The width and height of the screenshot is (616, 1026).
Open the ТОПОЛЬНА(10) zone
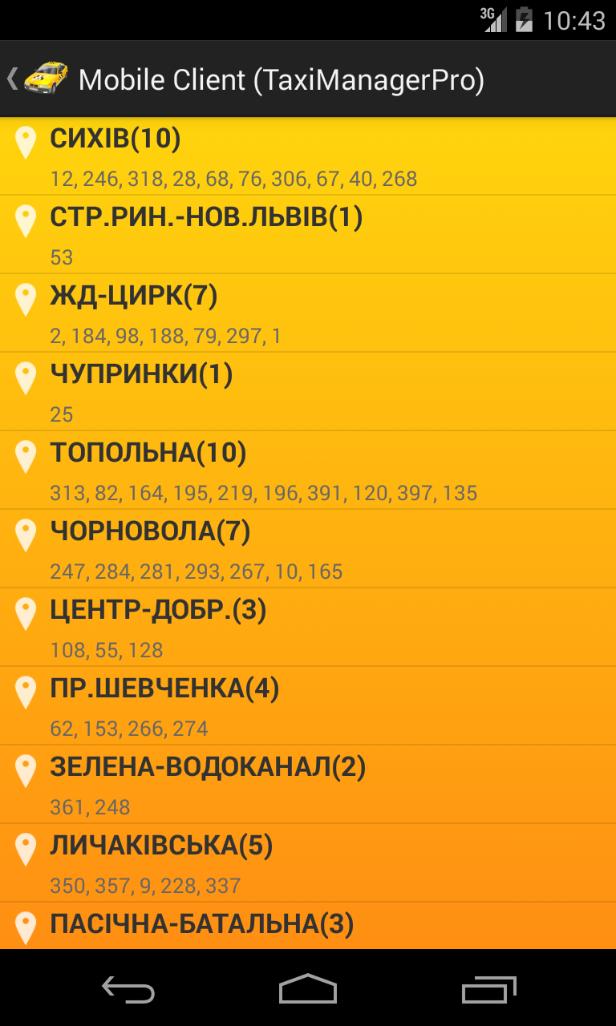point(308,471)
